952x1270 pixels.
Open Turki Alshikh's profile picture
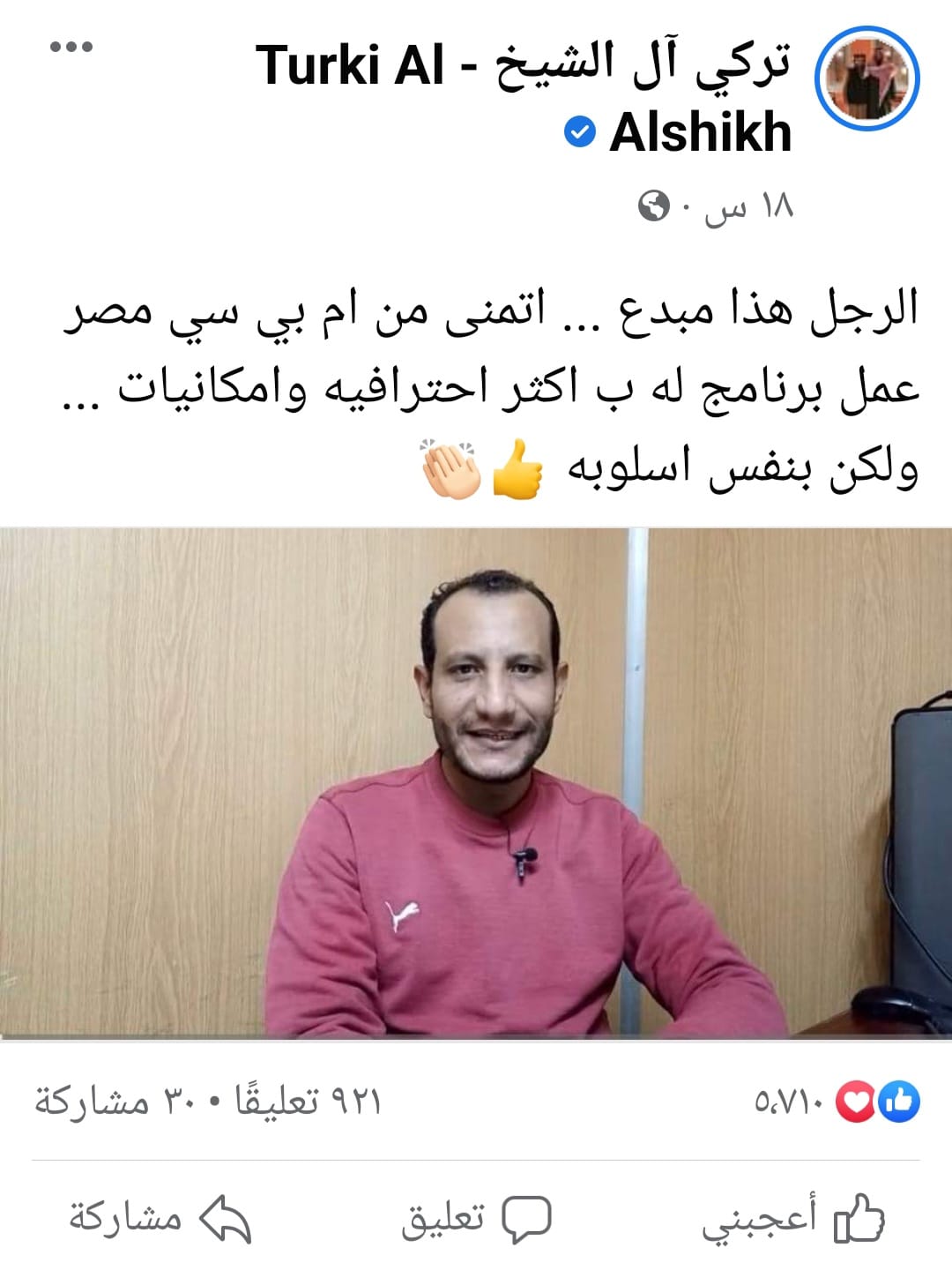click(x=867, y=79)
